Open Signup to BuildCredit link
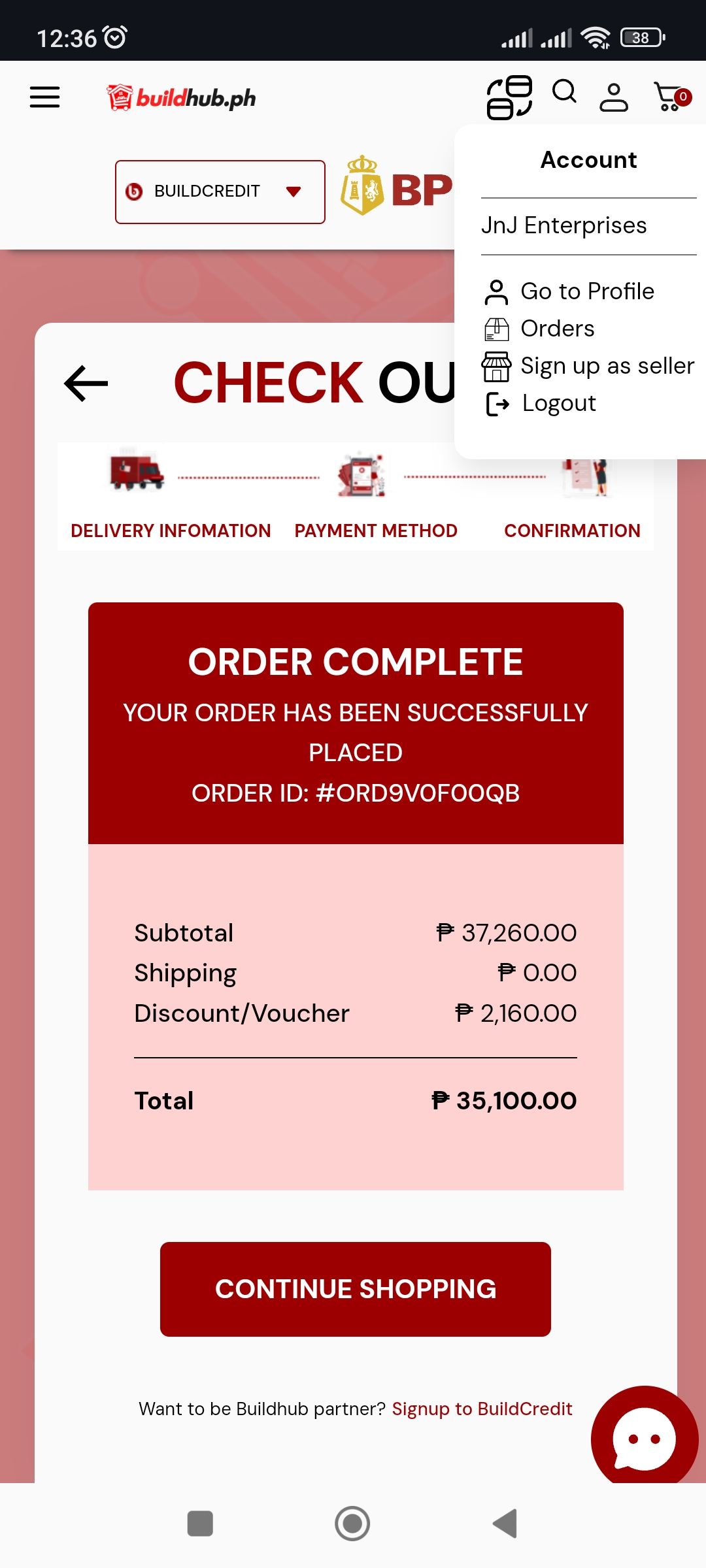 [482, 1409]
